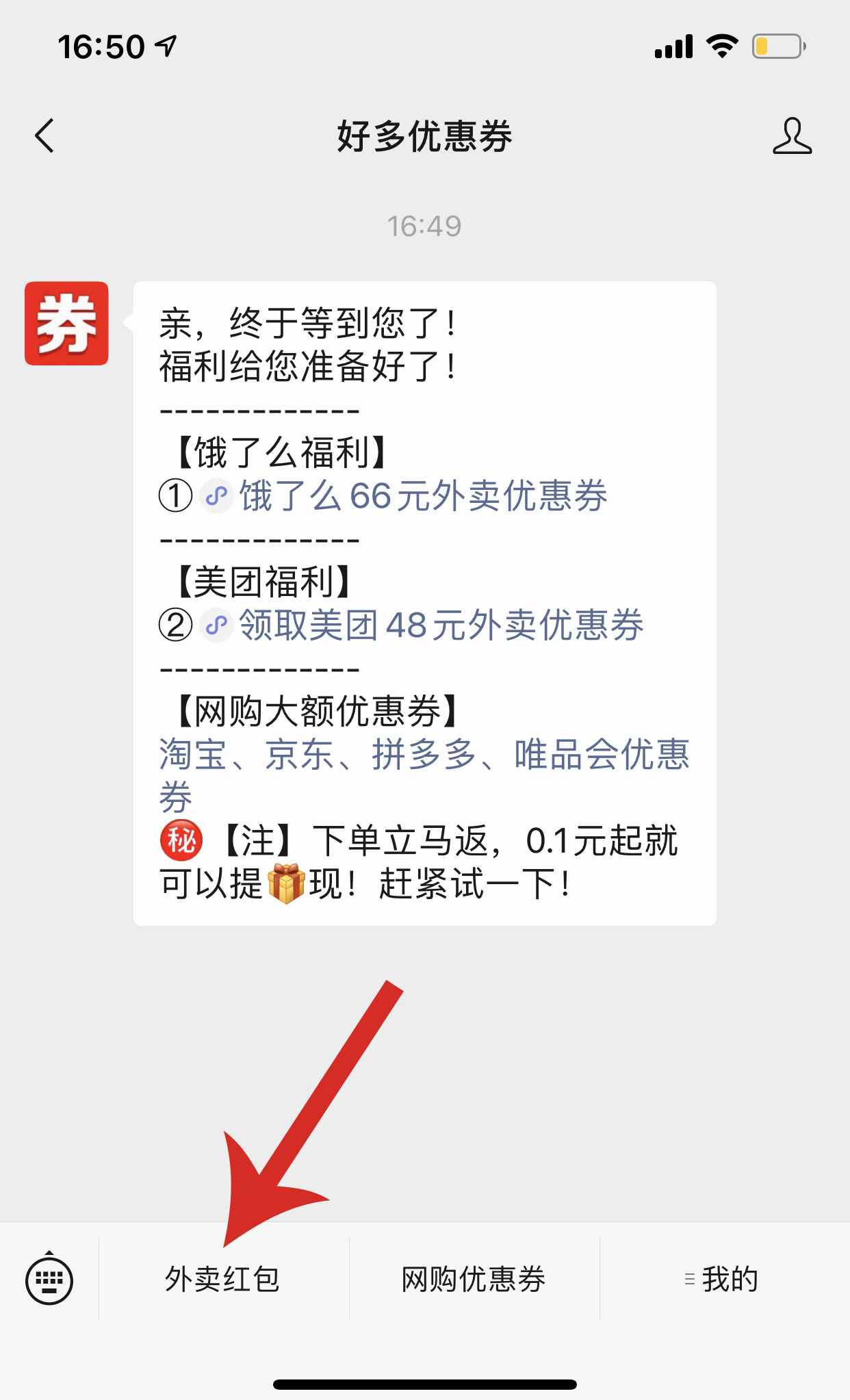Open the account profile icon
The image size is (850, 1400).
[x=792, y=135]
